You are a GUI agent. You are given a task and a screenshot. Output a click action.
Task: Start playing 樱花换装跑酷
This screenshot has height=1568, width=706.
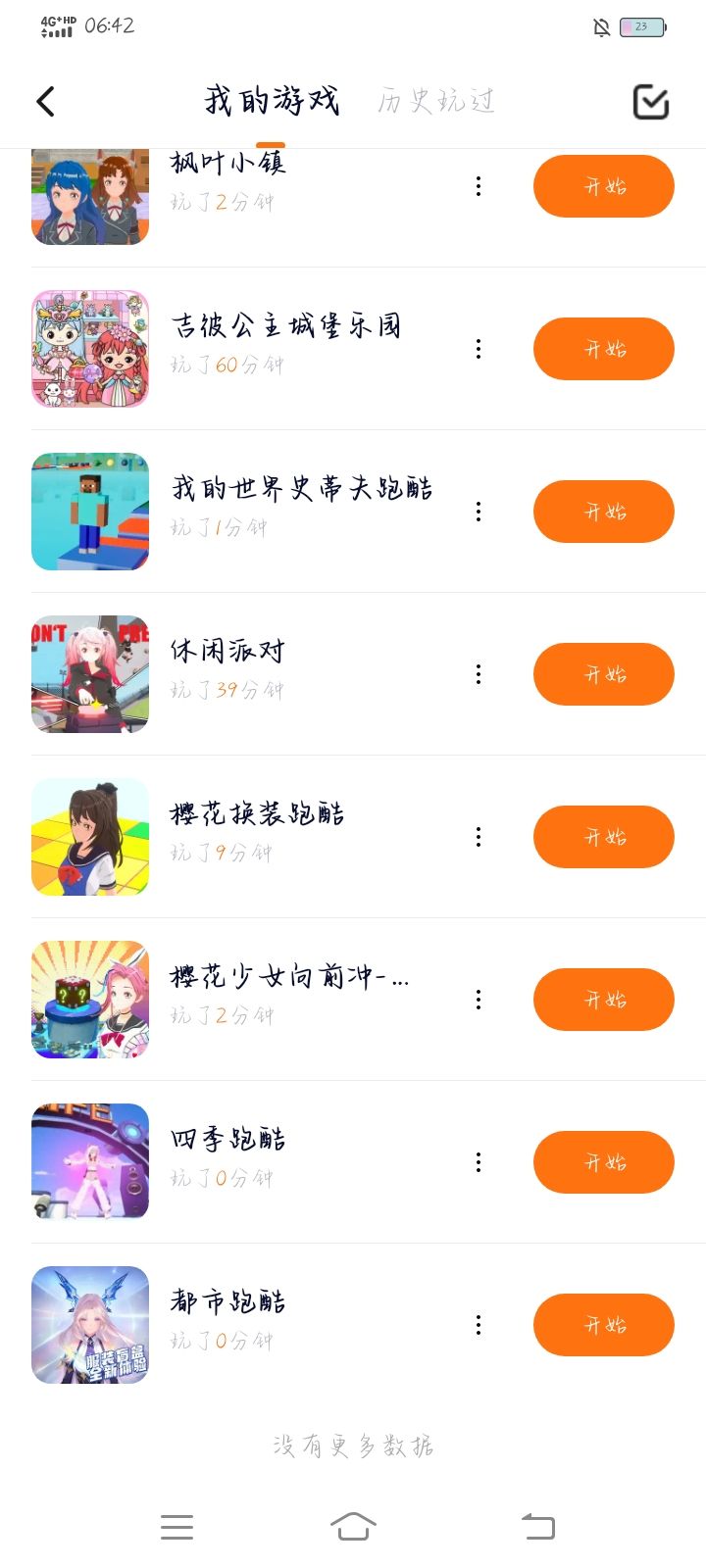(x=603, y=837)
